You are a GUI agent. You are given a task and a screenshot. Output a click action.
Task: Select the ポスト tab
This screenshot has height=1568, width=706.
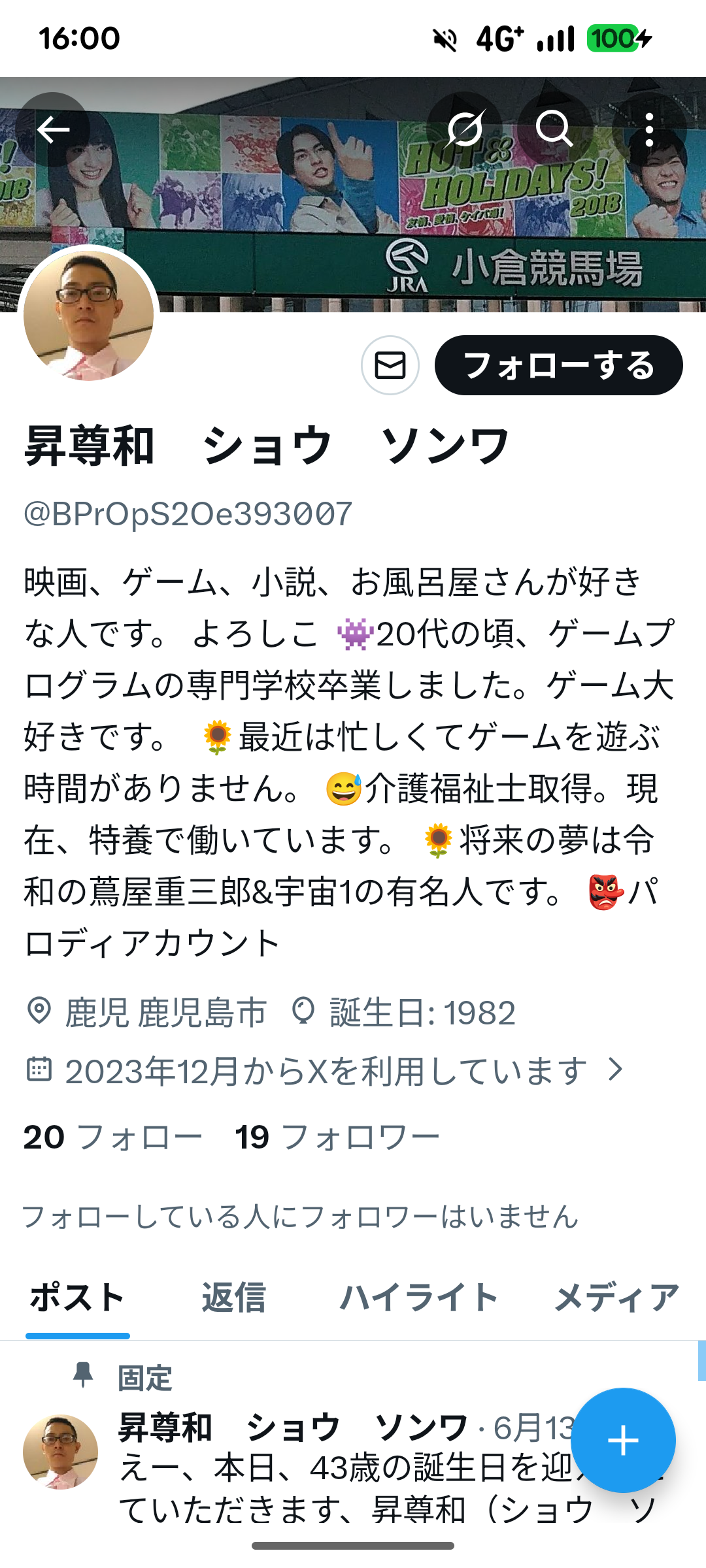coord(77,1298)
